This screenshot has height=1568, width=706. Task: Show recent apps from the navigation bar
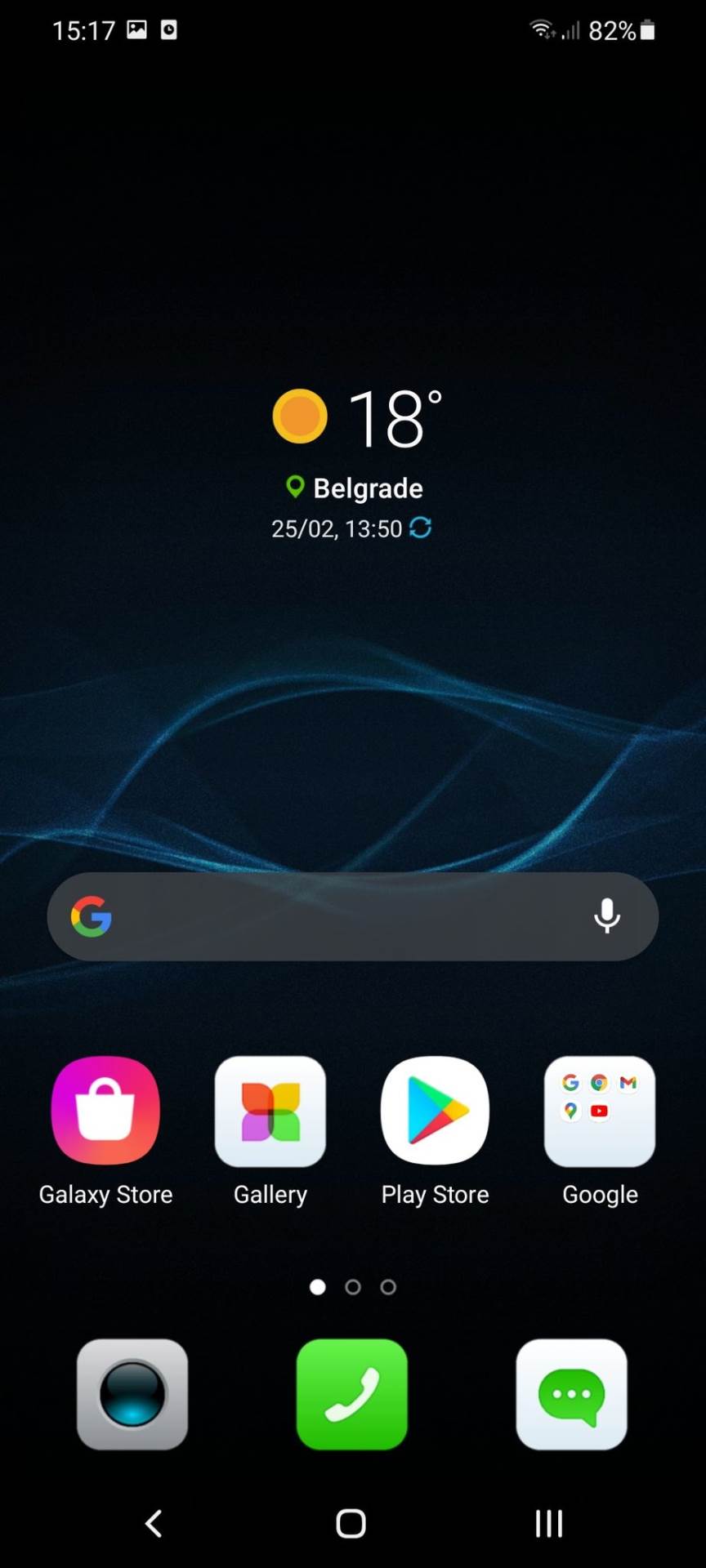click(x=548, y=1523)
